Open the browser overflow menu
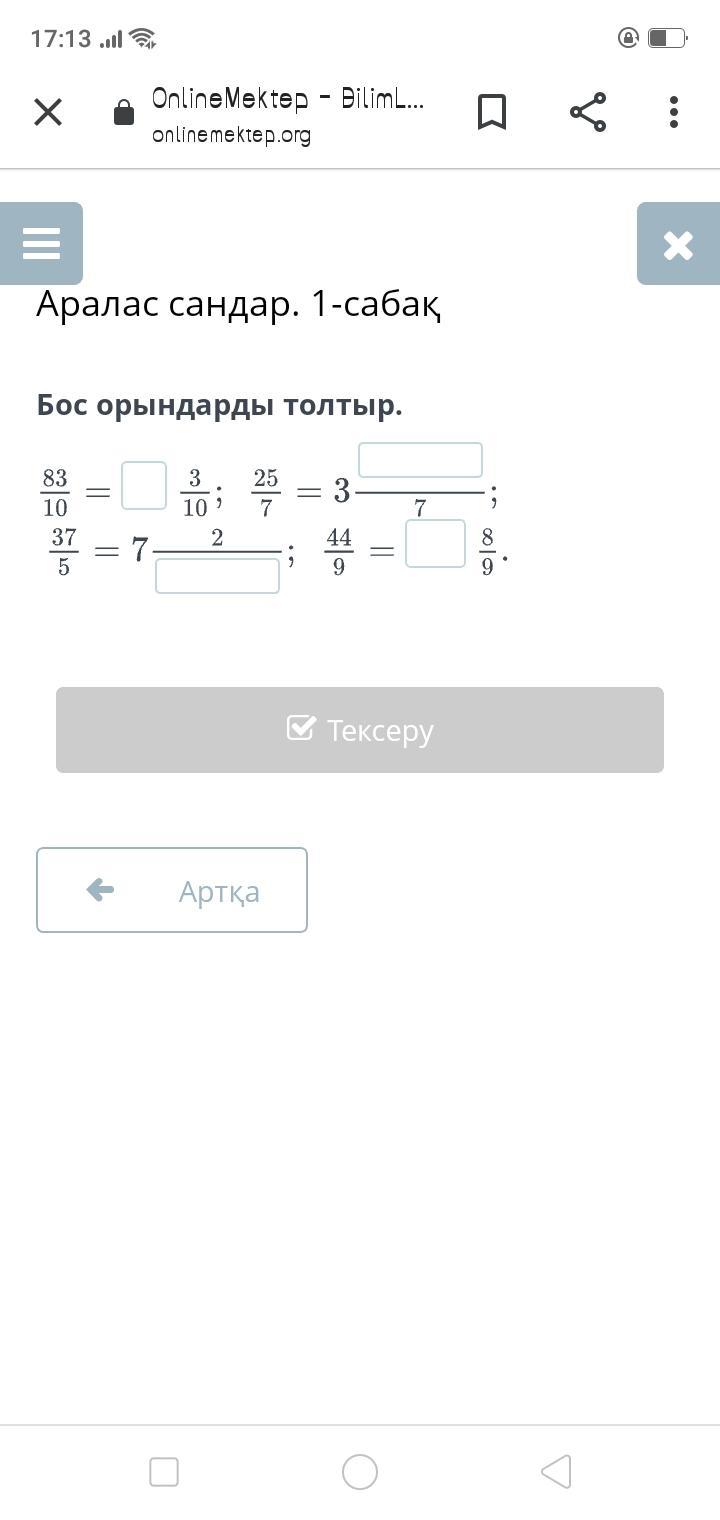This screenshot has height=1520, width=720. (674, 112)
